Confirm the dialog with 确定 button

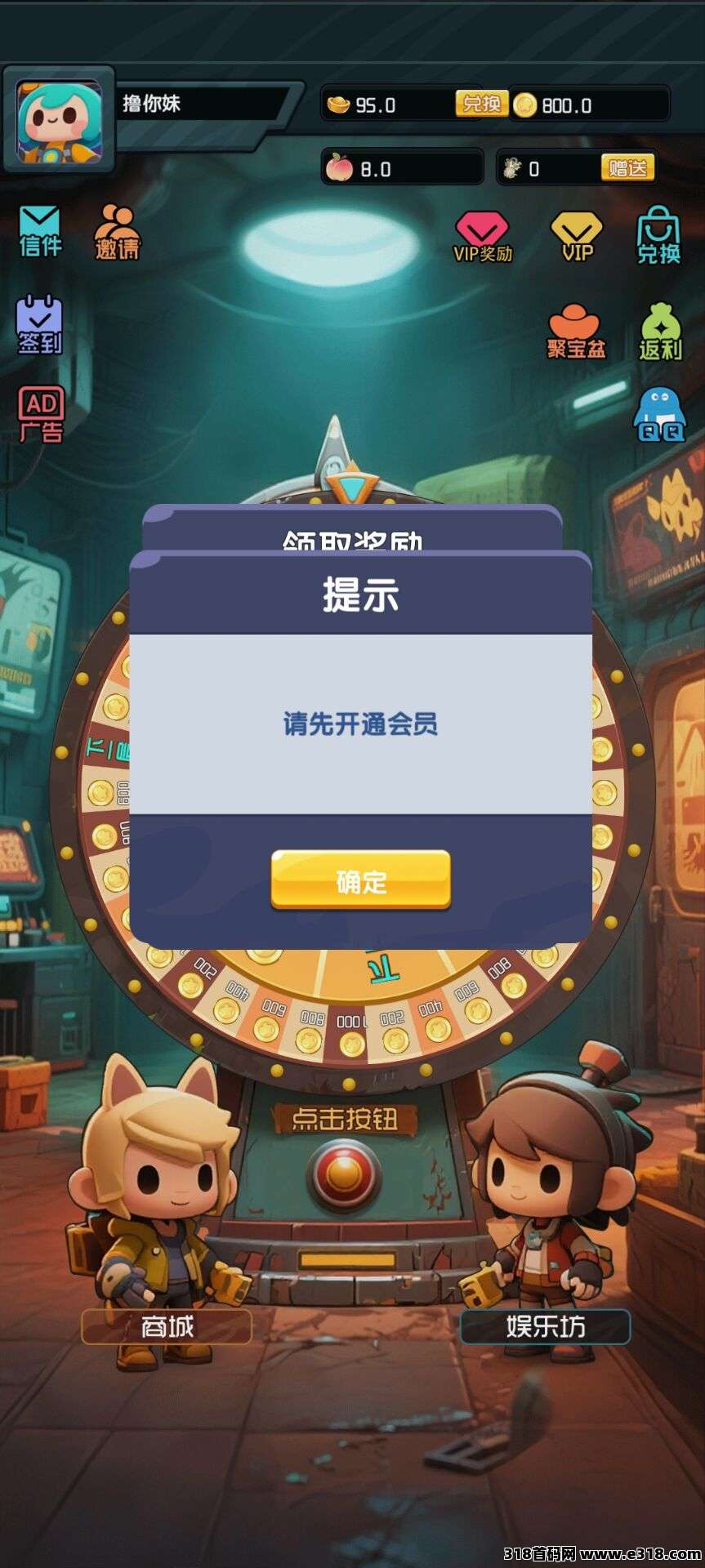360,880
